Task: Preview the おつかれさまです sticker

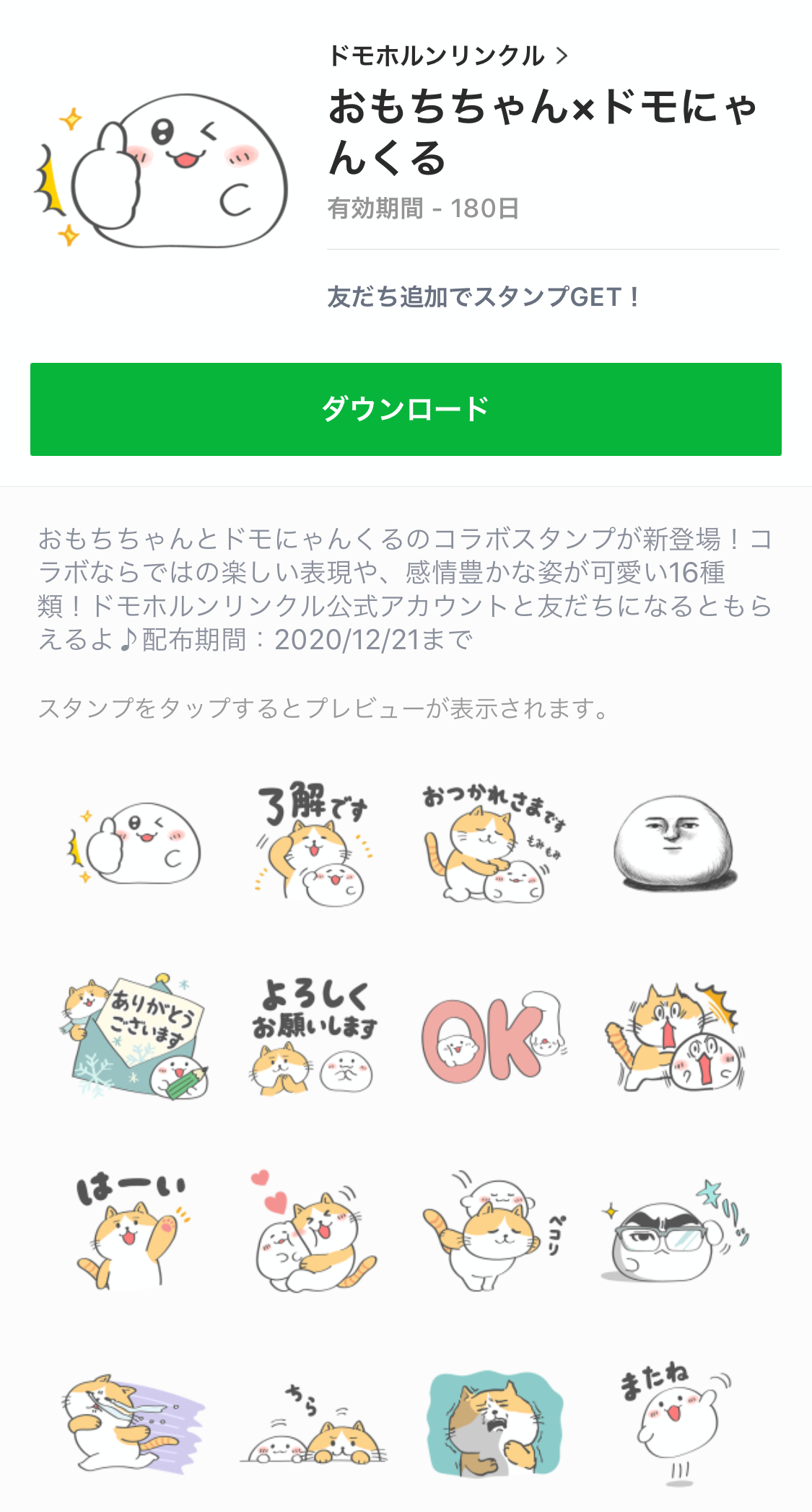Action: (494, 844)
